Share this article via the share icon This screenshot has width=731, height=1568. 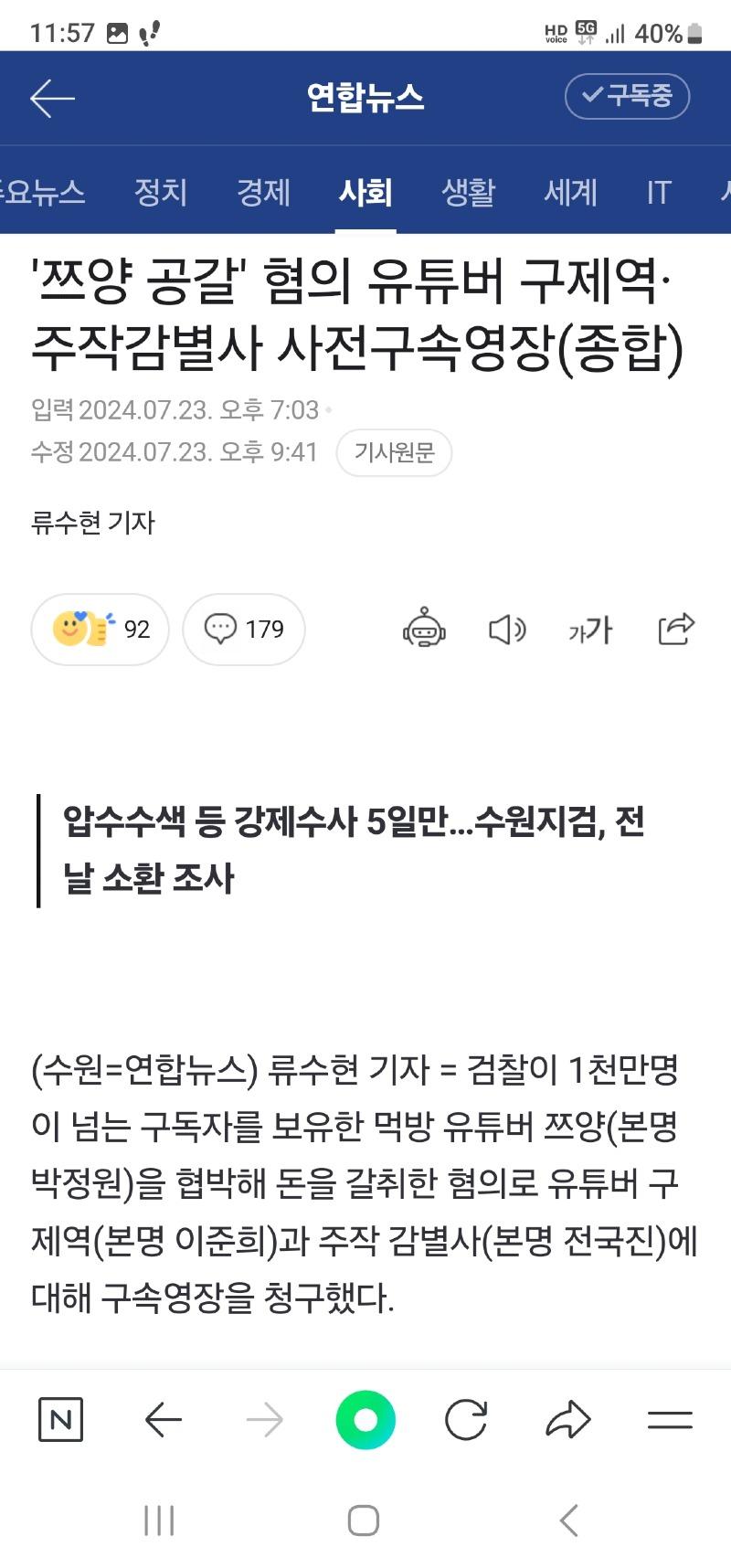click(x=676, y=629)
